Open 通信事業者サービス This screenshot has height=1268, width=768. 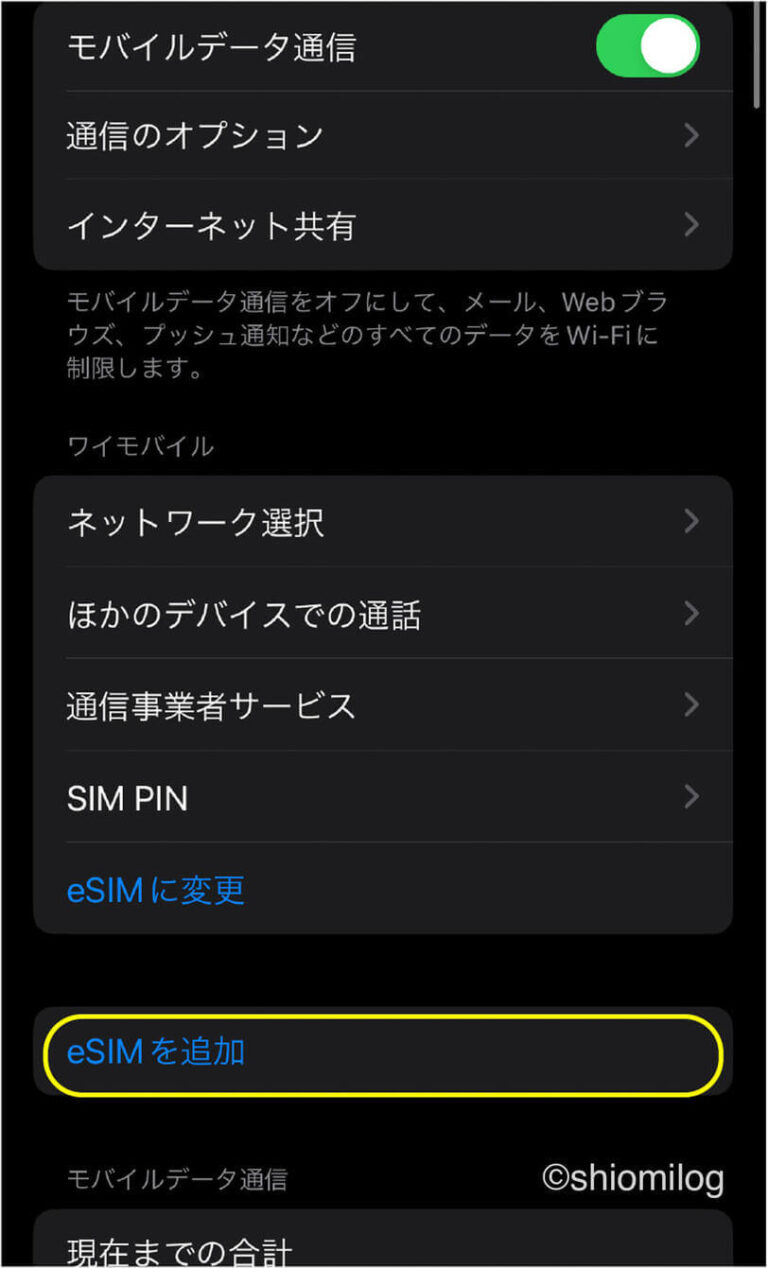coord(383,706)
